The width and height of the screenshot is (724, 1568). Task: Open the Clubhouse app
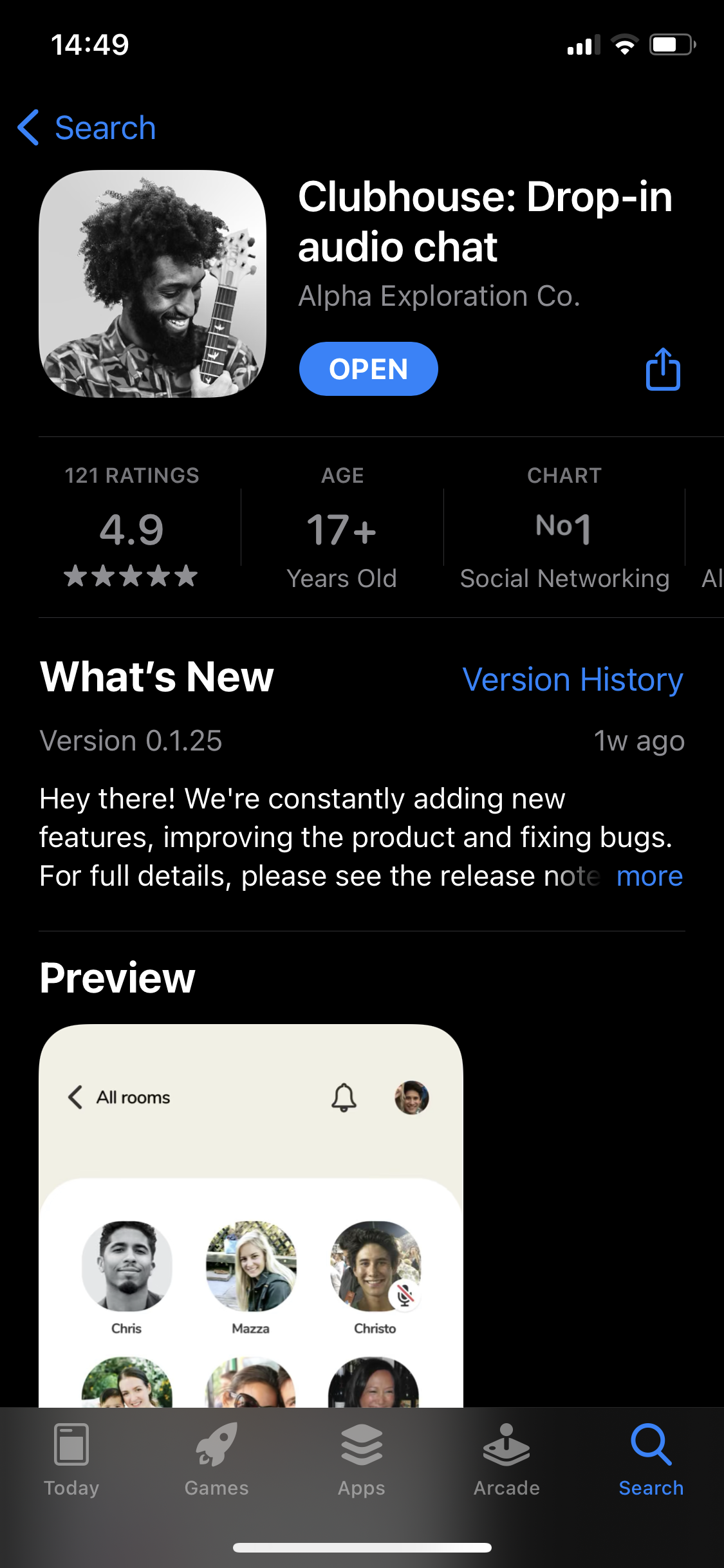(x=368, y=369)
